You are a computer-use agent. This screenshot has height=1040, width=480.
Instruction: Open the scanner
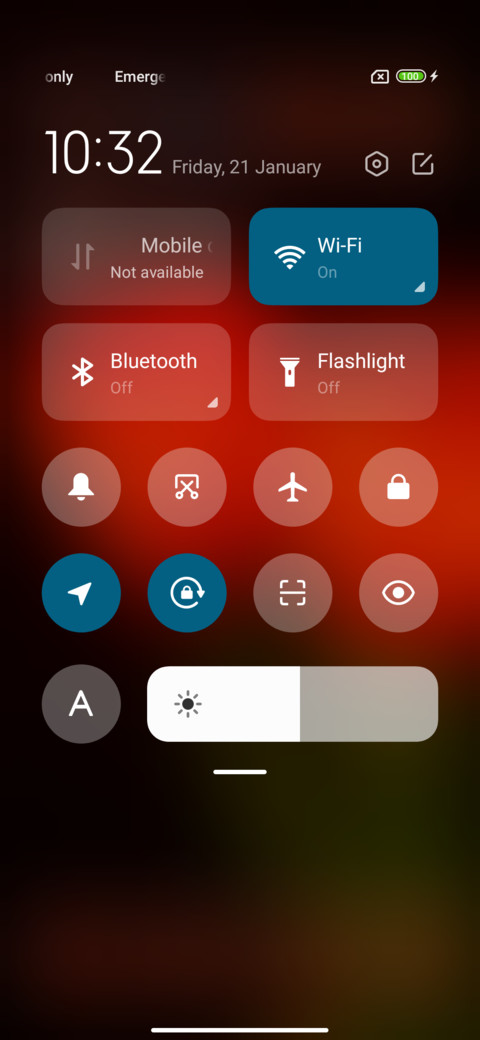(x=293, y=593)
